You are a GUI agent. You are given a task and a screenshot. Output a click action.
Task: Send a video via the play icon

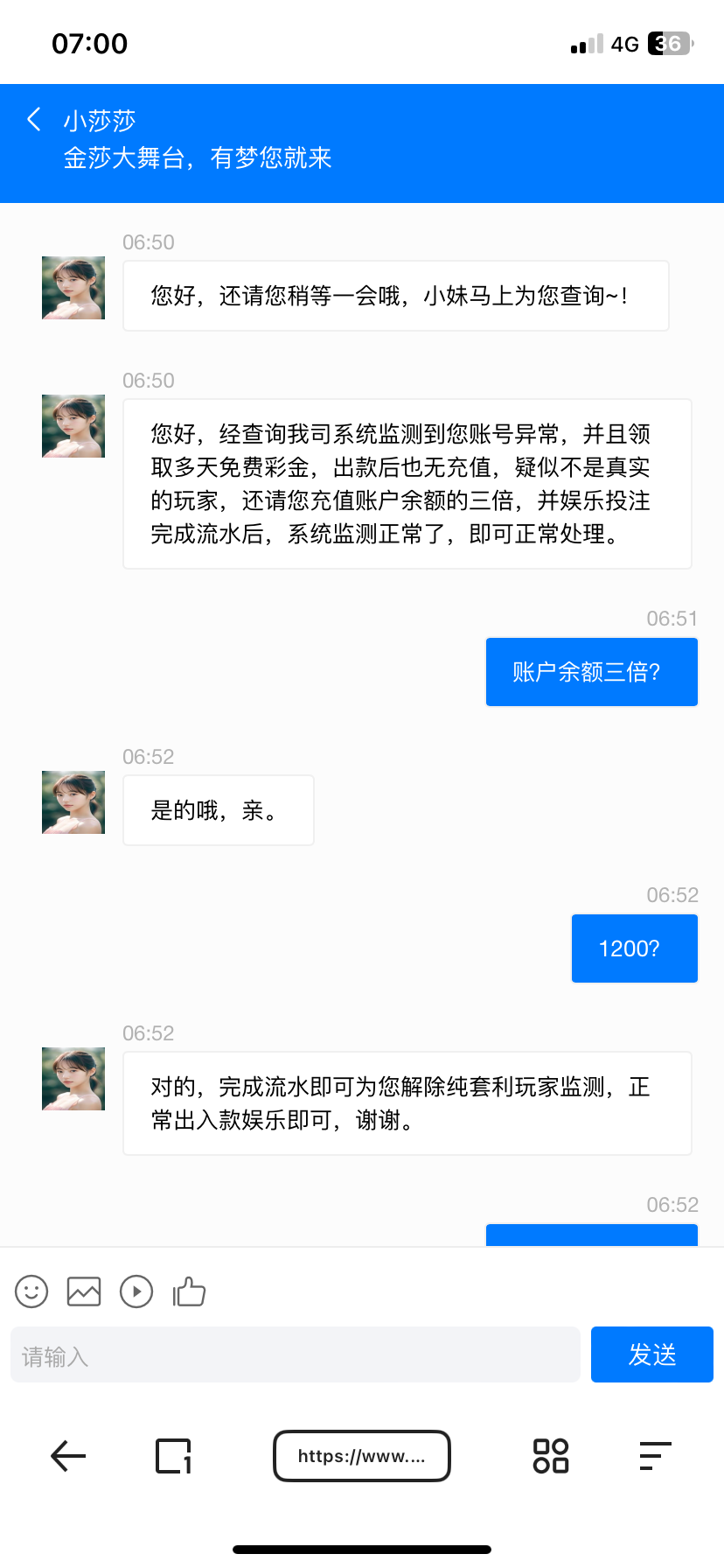136,1291
